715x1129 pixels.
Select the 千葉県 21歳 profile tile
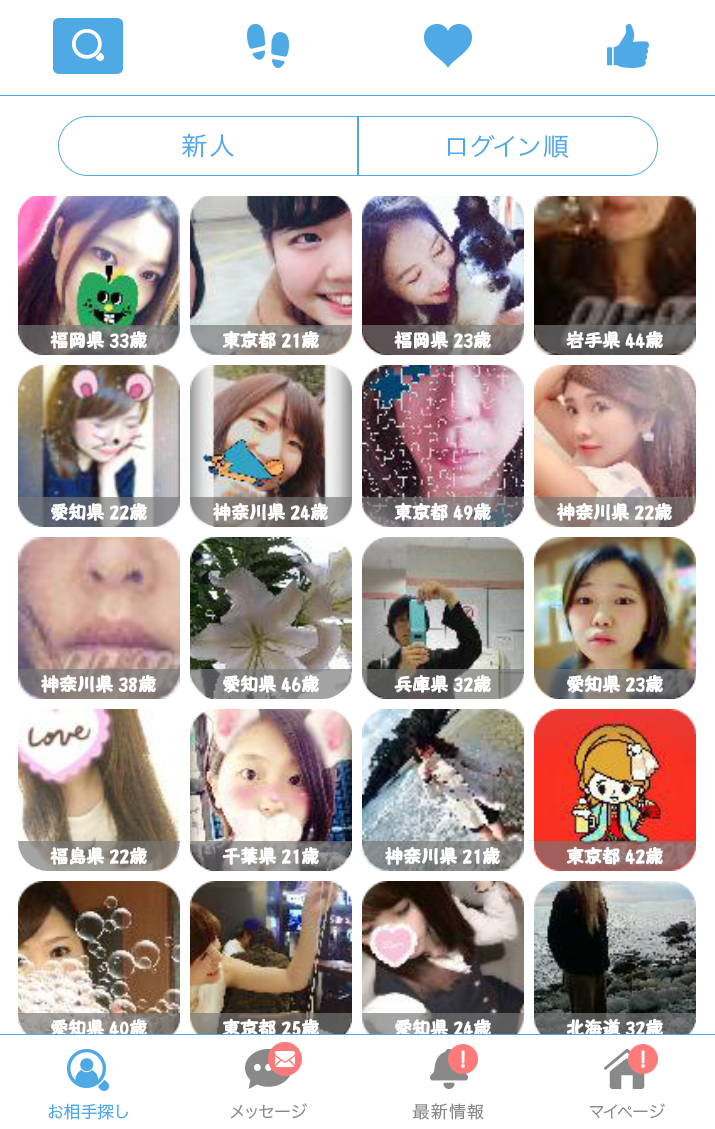271,790
